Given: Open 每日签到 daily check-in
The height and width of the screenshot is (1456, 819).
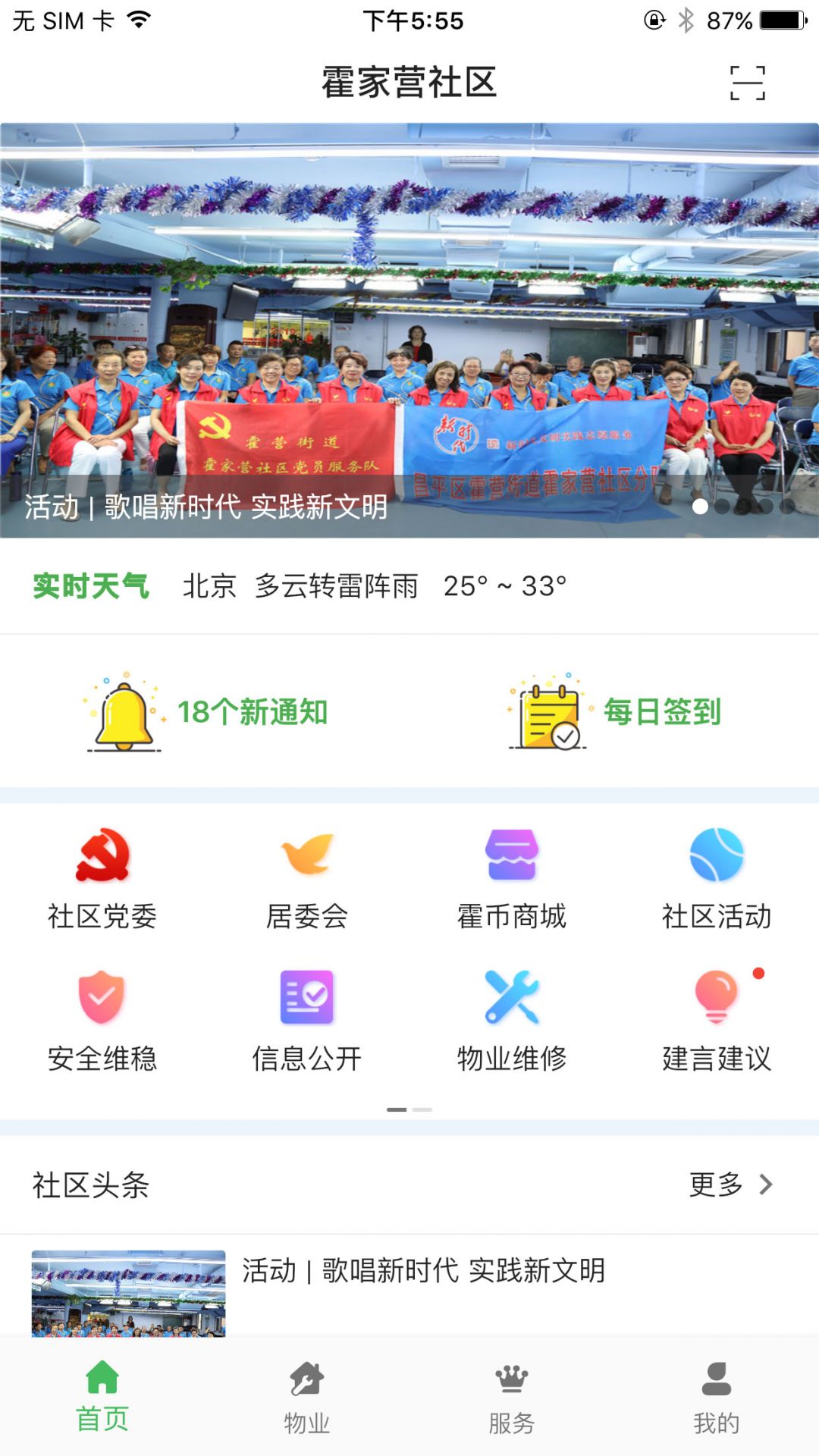Looking at the screenshot, I should (616, 712).
